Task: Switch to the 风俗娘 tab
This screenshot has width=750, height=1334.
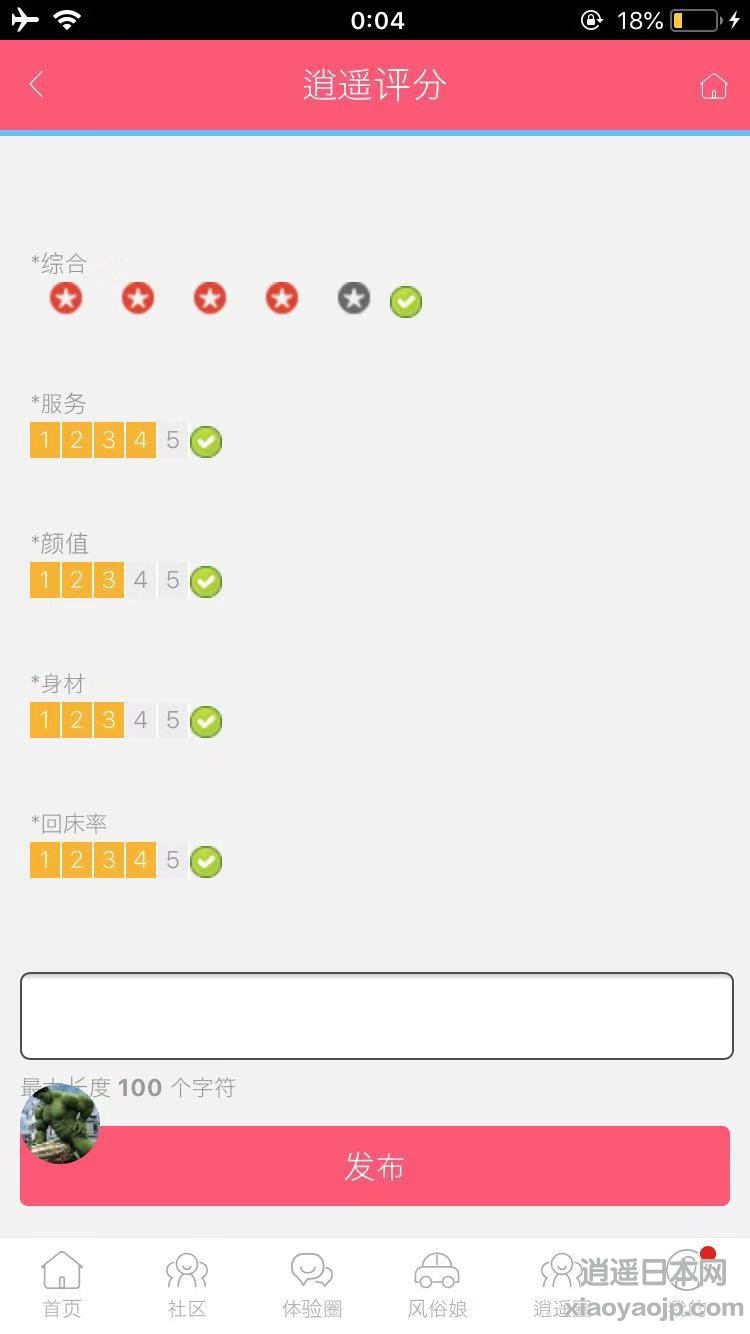Action: tap(437, 1284)
